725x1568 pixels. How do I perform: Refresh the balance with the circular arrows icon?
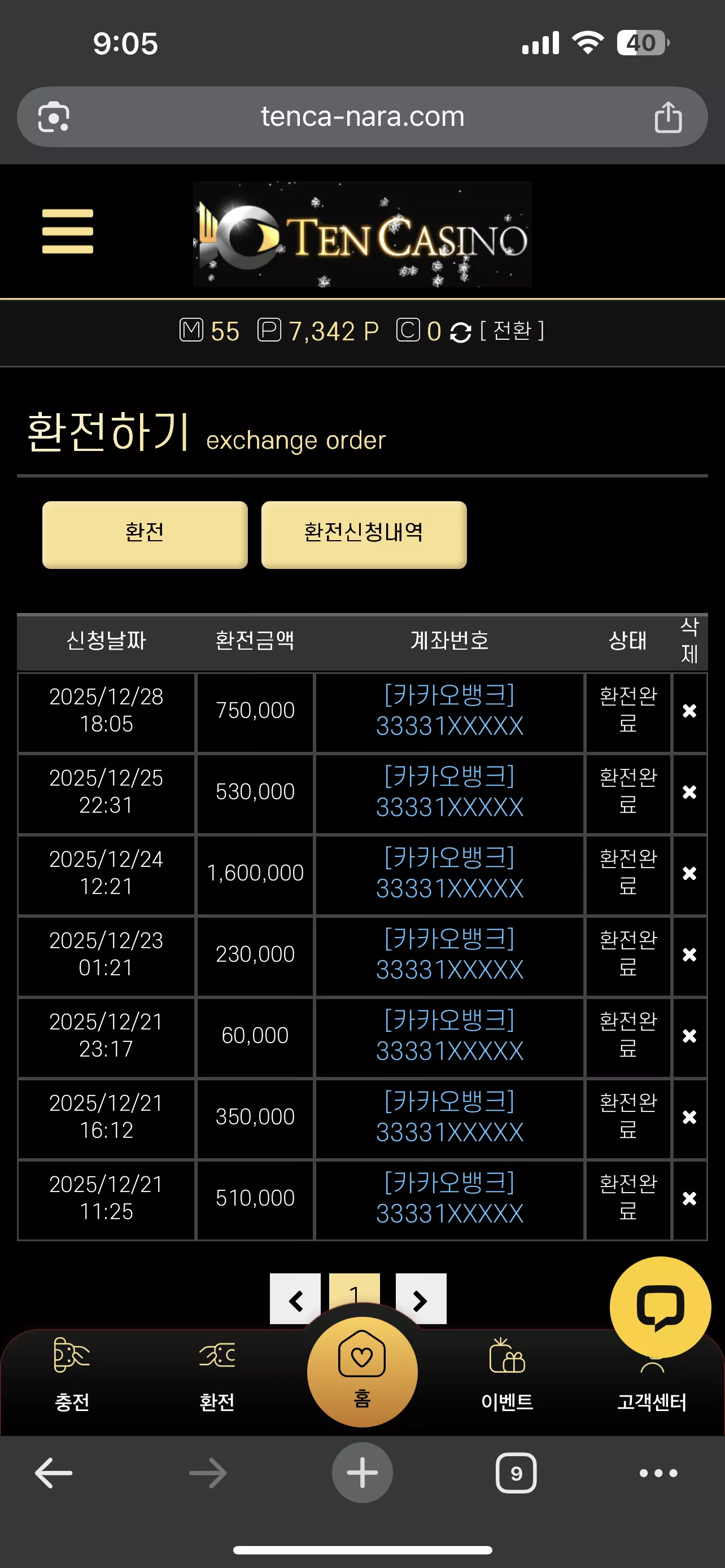click(x=461, y=332)
